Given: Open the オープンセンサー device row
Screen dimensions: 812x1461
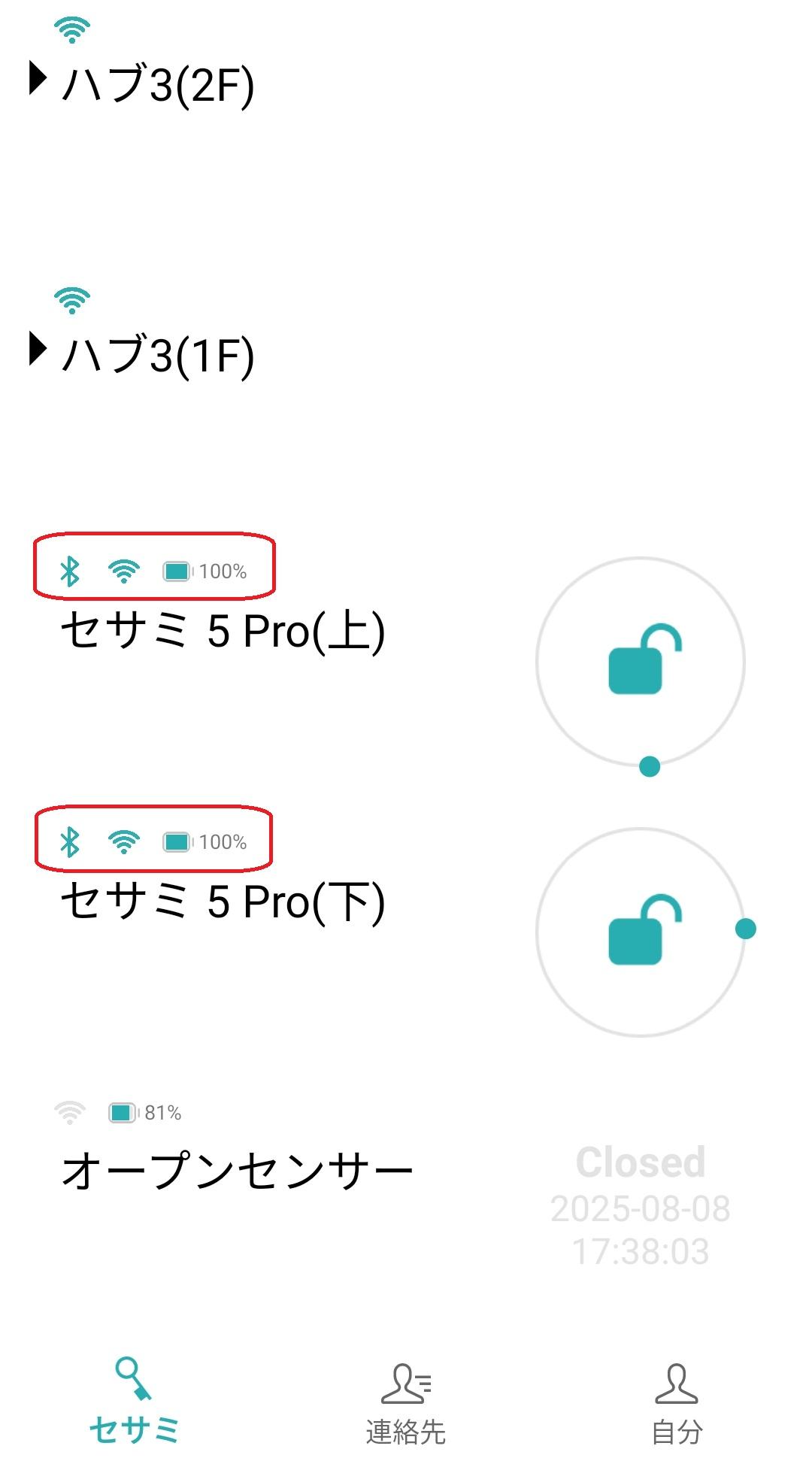Looking at the screenshot, I should pyautogui.click(x=237, y=1172).
